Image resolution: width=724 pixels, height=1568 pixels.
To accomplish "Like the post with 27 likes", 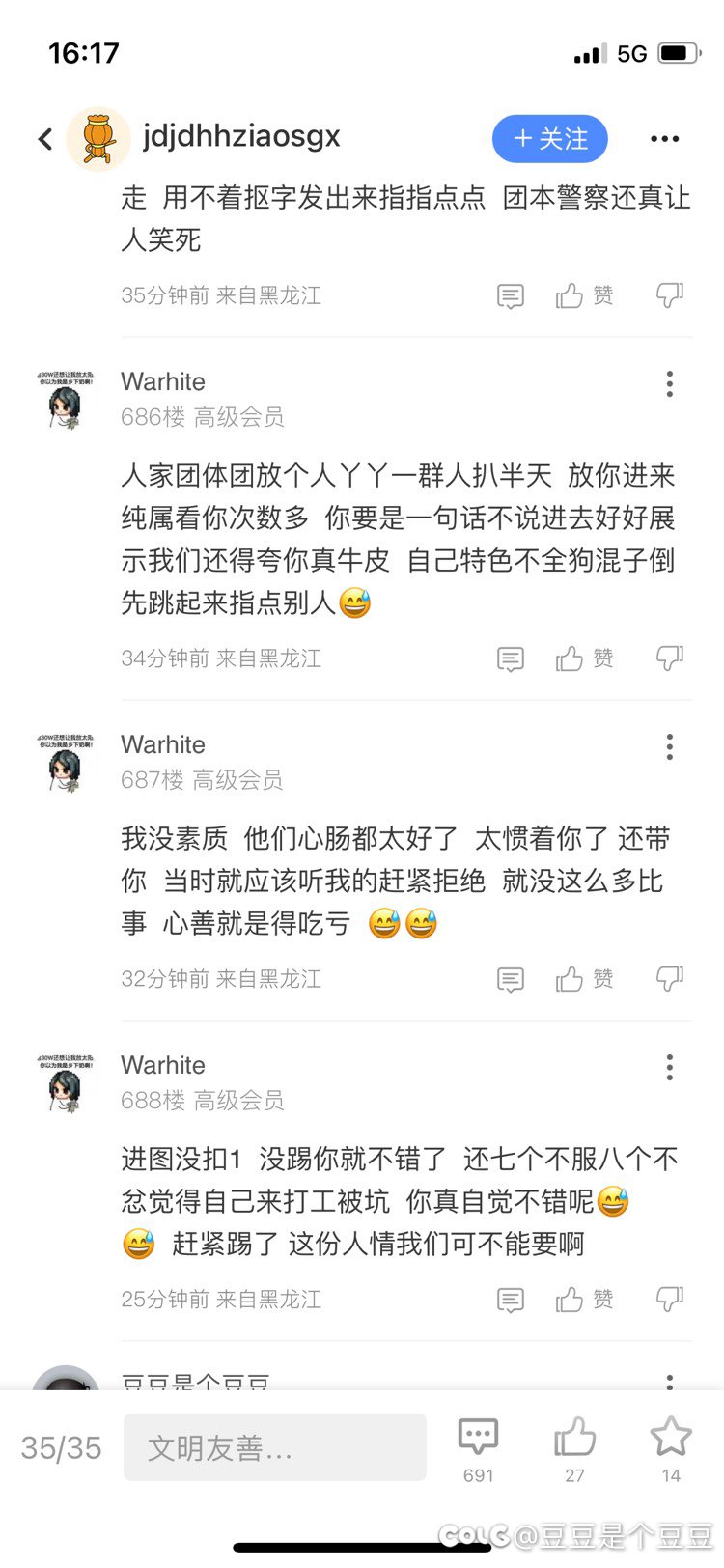I will (574, 1449).
